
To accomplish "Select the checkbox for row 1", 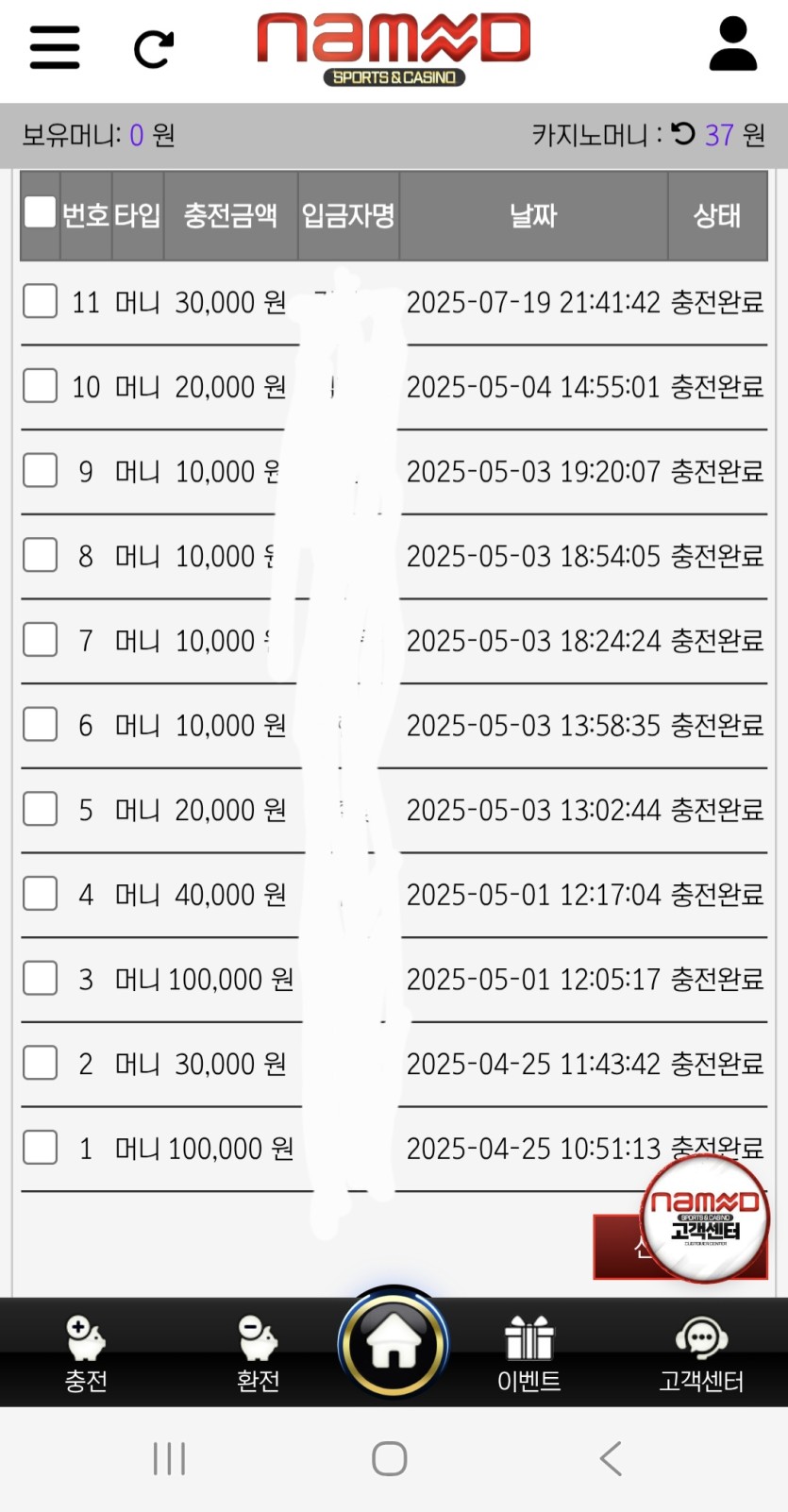I will point(40,1148).
